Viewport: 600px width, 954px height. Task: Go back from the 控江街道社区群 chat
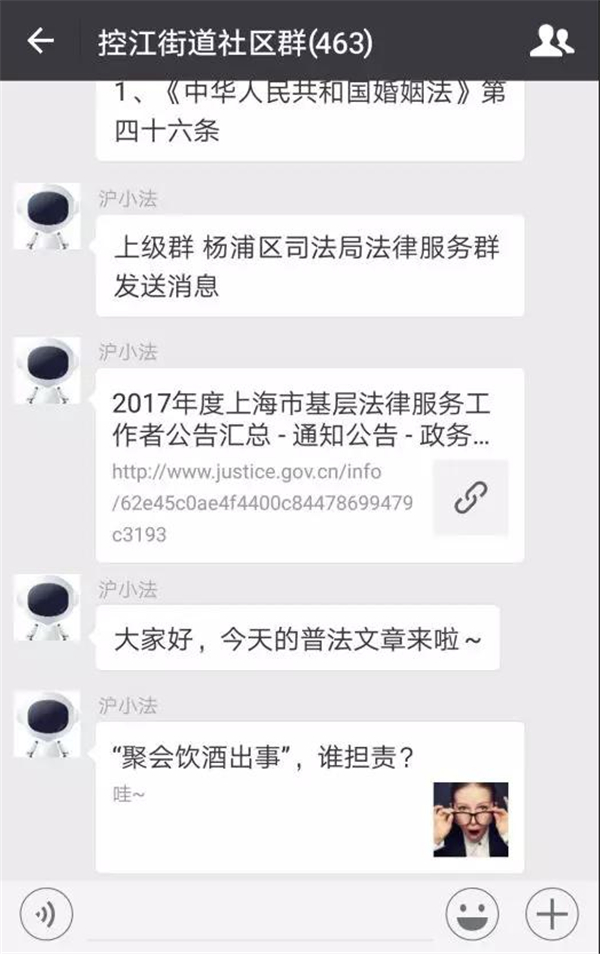40,41
